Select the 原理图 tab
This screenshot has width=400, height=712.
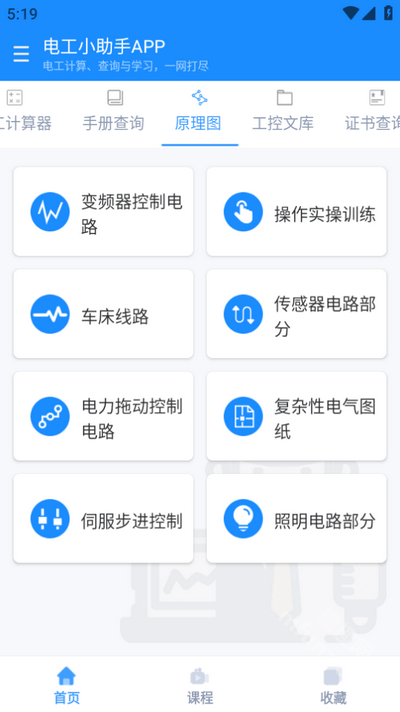click(x=199, y=111)
